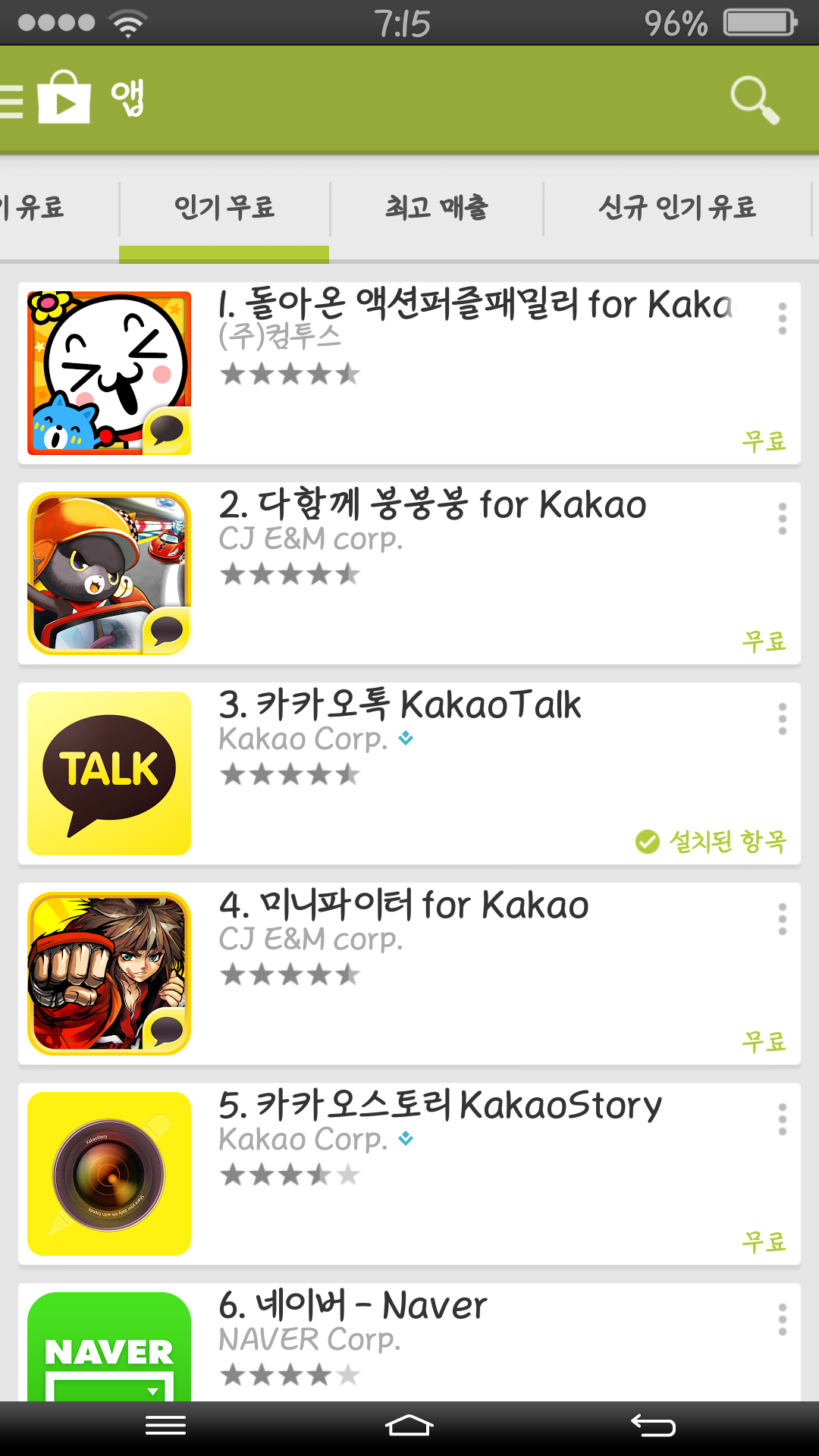Go back using the system back button
Screen dimensions: 819x1456
point(653,1426)
